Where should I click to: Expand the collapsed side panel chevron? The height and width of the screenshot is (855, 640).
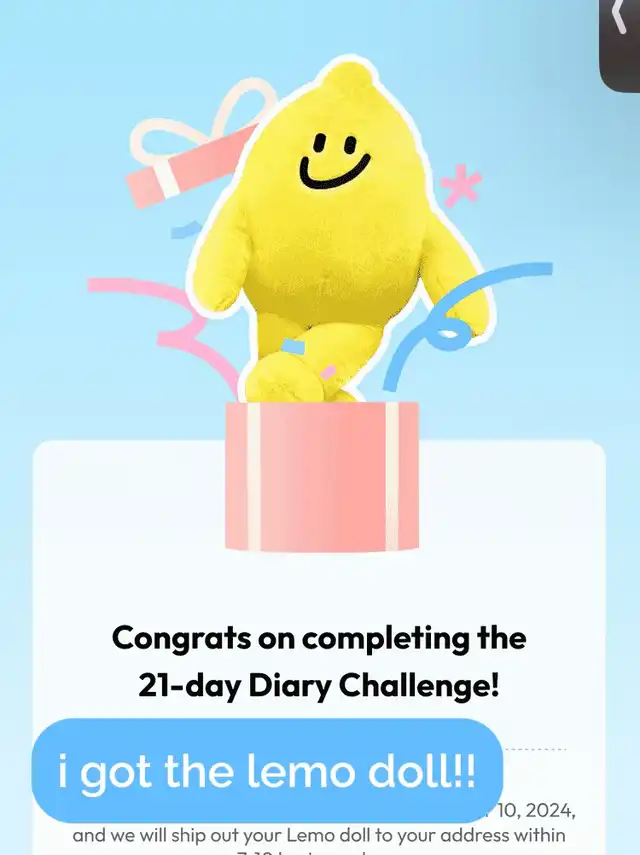(621, 20)
